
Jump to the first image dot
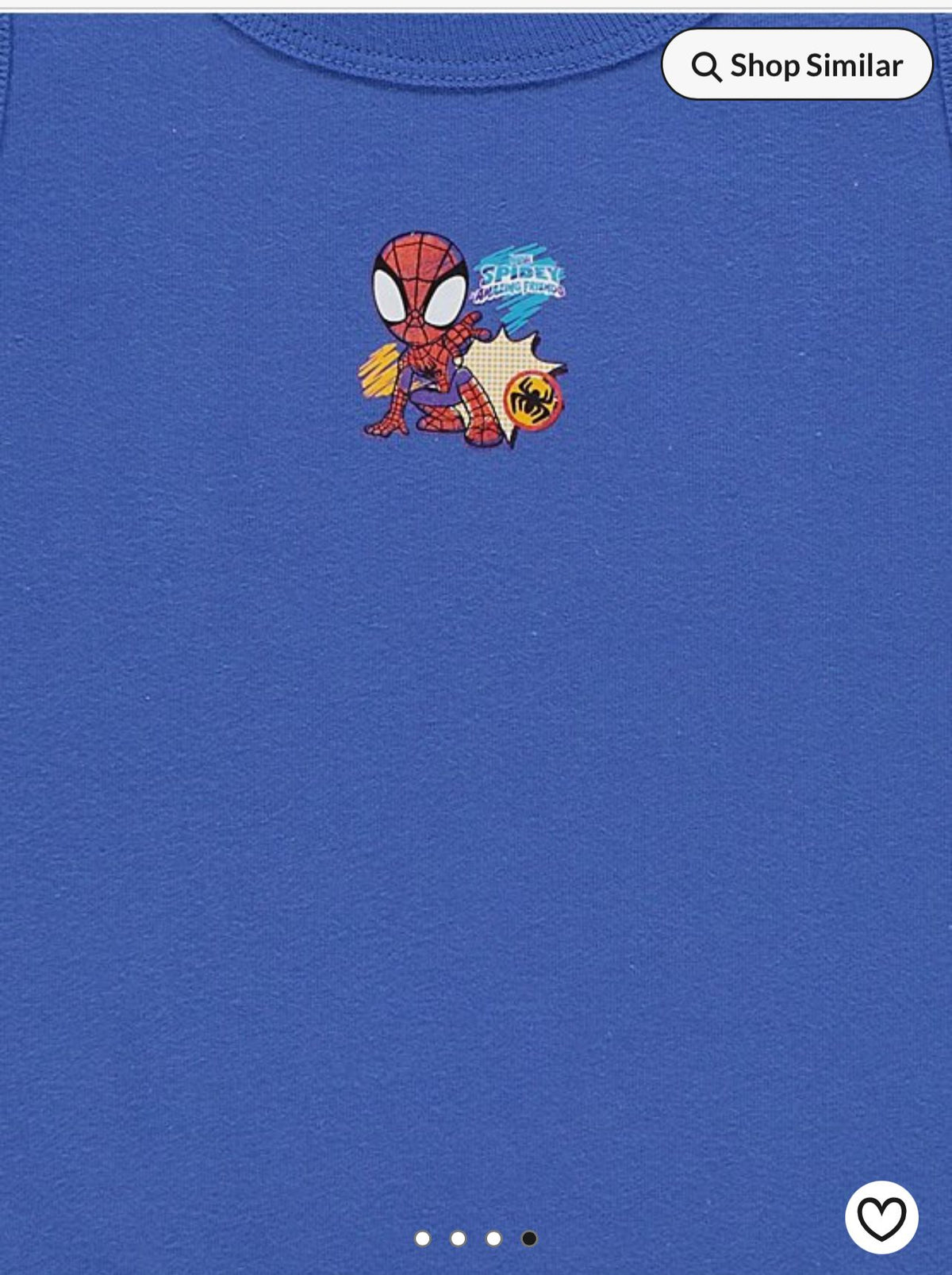point(423,1239)
